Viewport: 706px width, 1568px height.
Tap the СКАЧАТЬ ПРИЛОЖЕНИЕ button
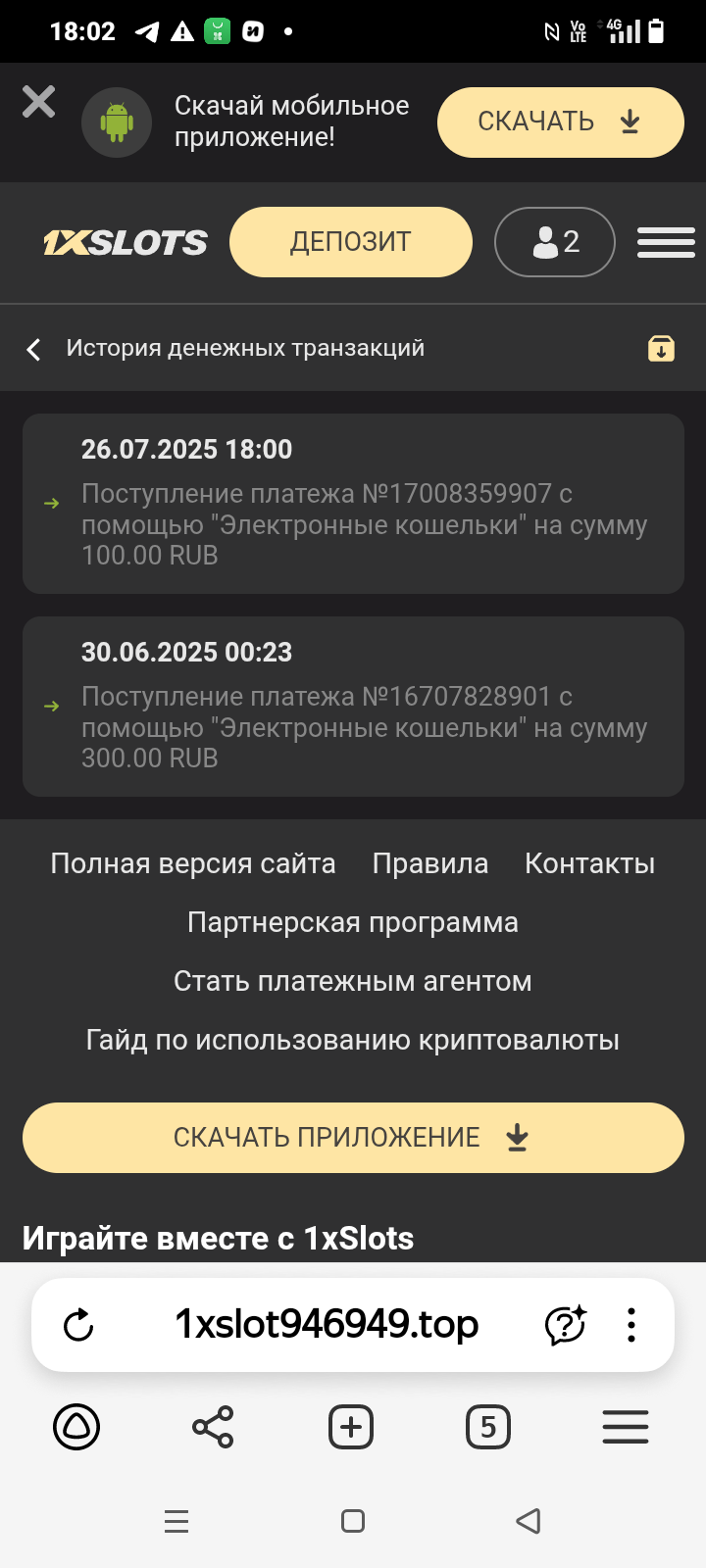point(353,1138)
